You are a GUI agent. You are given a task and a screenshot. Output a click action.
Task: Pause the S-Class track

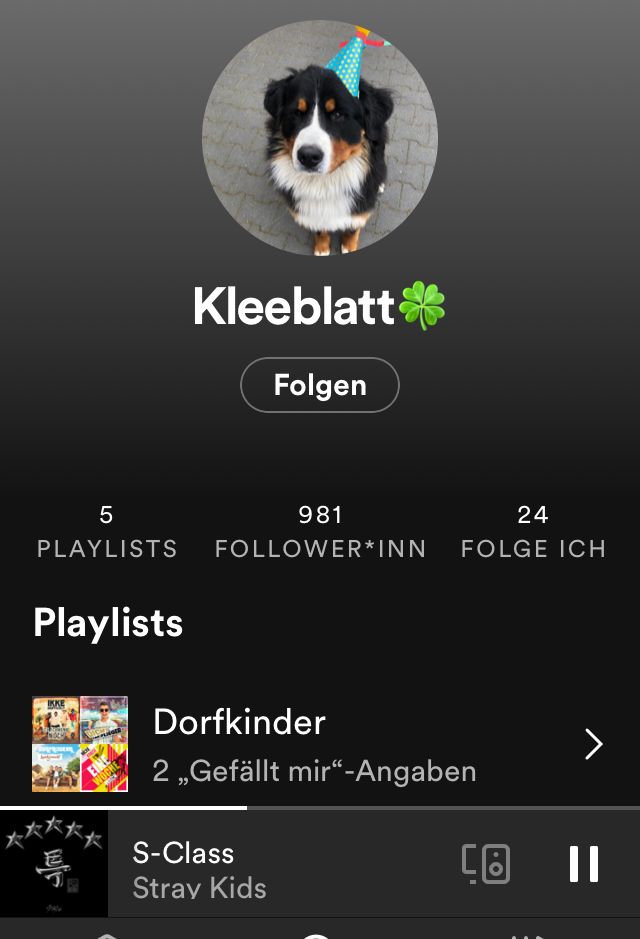[x=584, y=864]
